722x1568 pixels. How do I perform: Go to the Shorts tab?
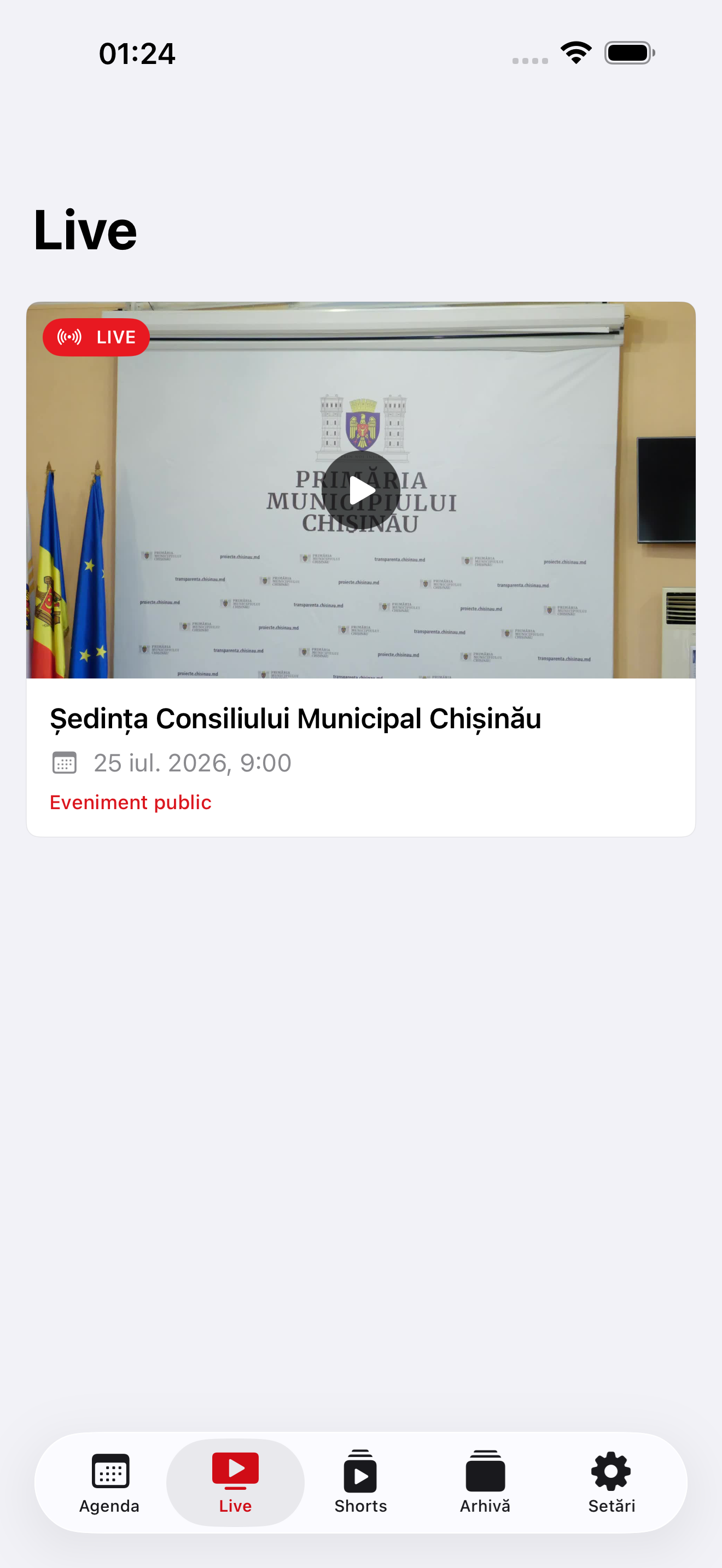click(x=360, y=1483)
